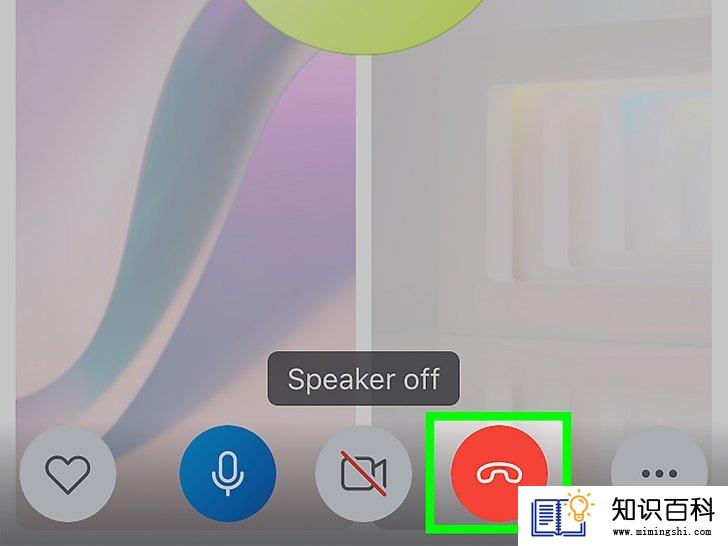Mute the microphone

(228, 473)
